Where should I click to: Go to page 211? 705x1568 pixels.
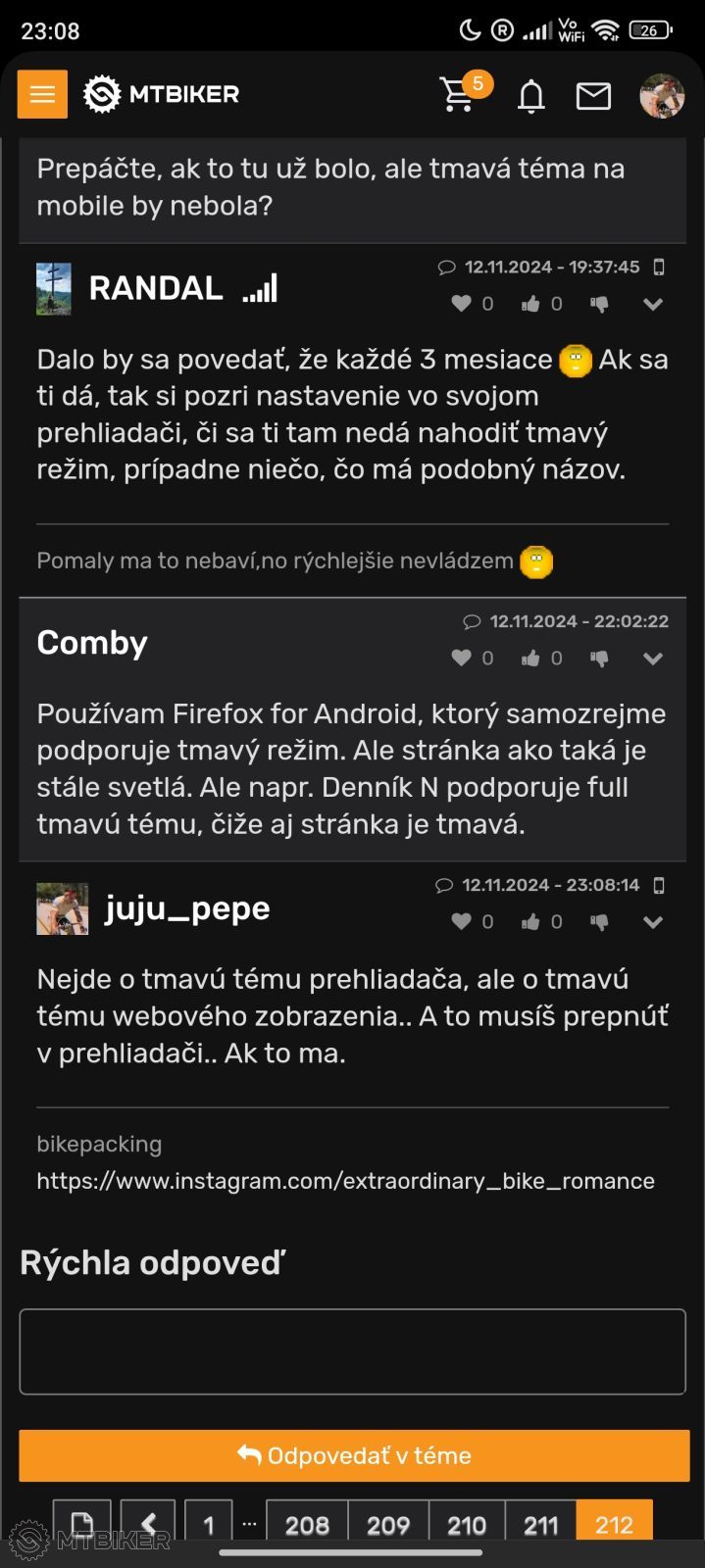(x=540, y=1525)
